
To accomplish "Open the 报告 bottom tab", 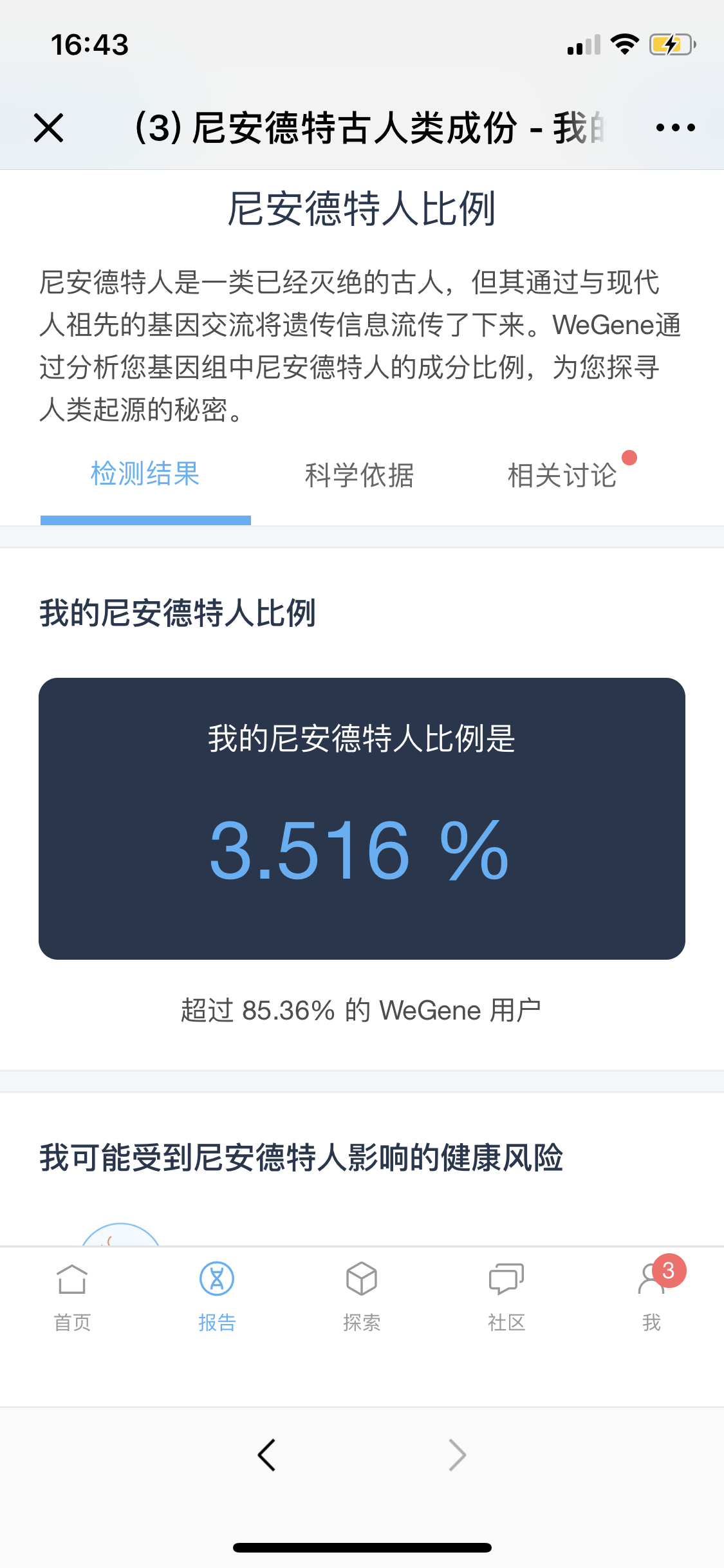I will [217, 1296].
